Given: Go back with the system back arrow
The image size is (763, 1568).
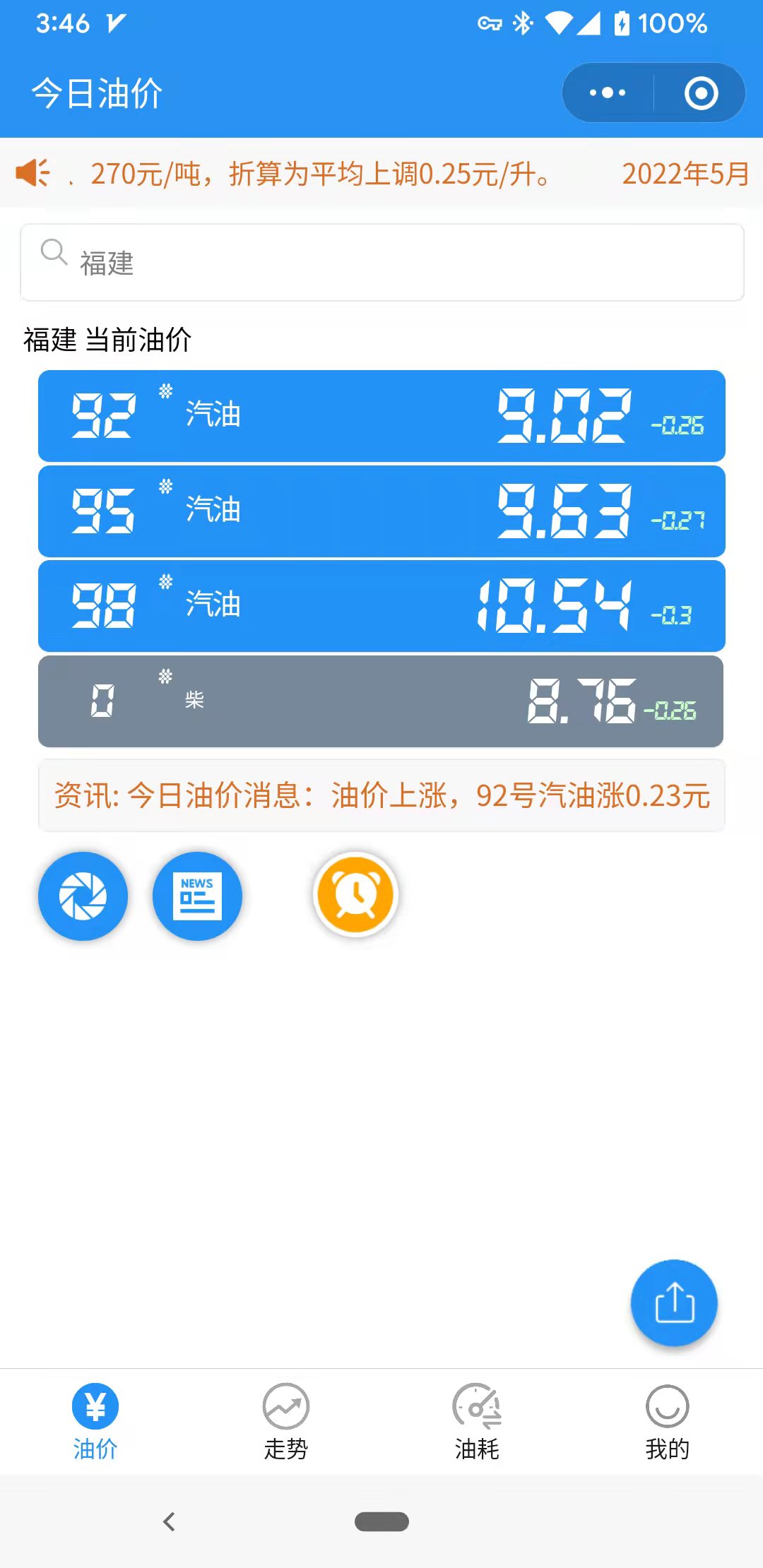Looking at the screenshot, I should coord(169,1521).
